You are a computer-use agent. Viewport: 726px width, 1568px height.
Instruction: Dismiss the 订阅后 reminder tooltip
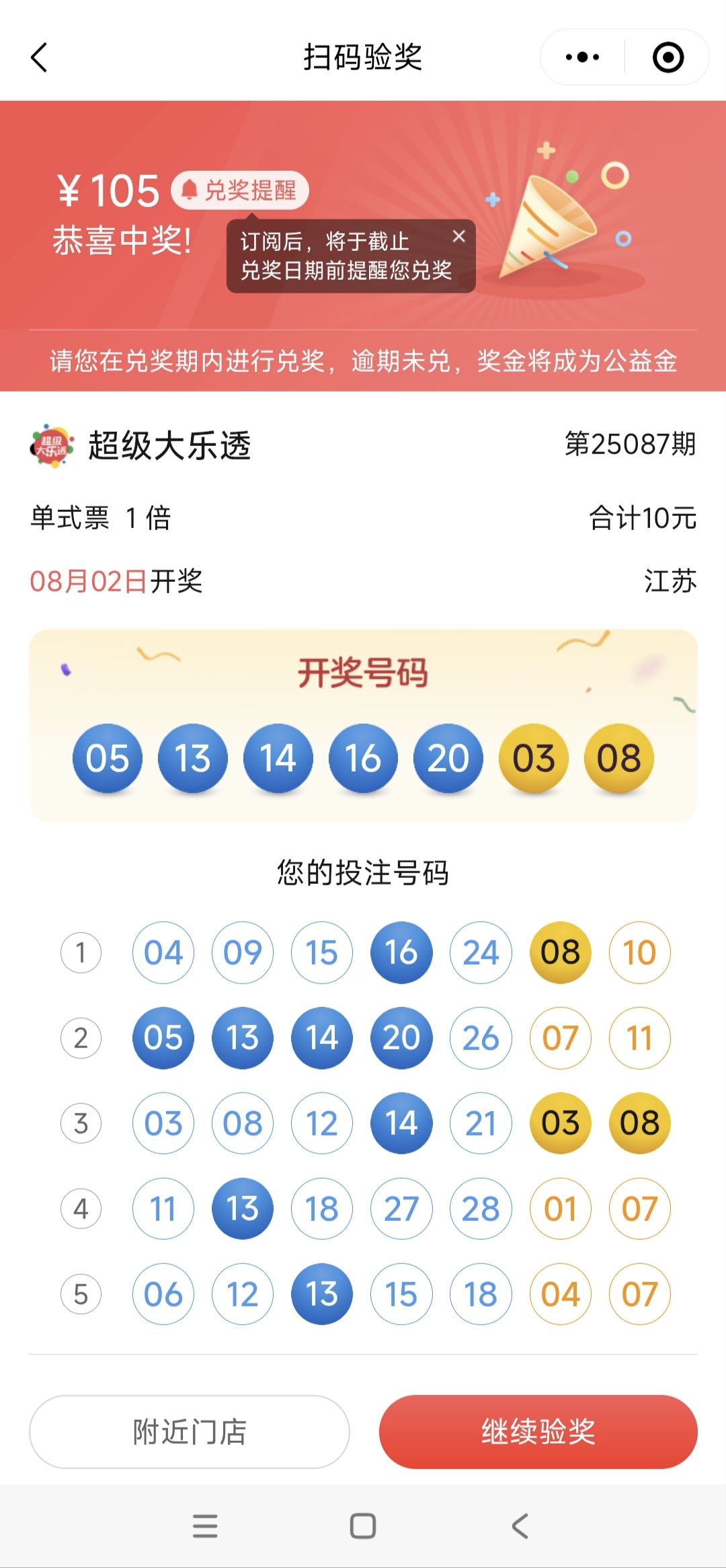click(x=459, y=236)
